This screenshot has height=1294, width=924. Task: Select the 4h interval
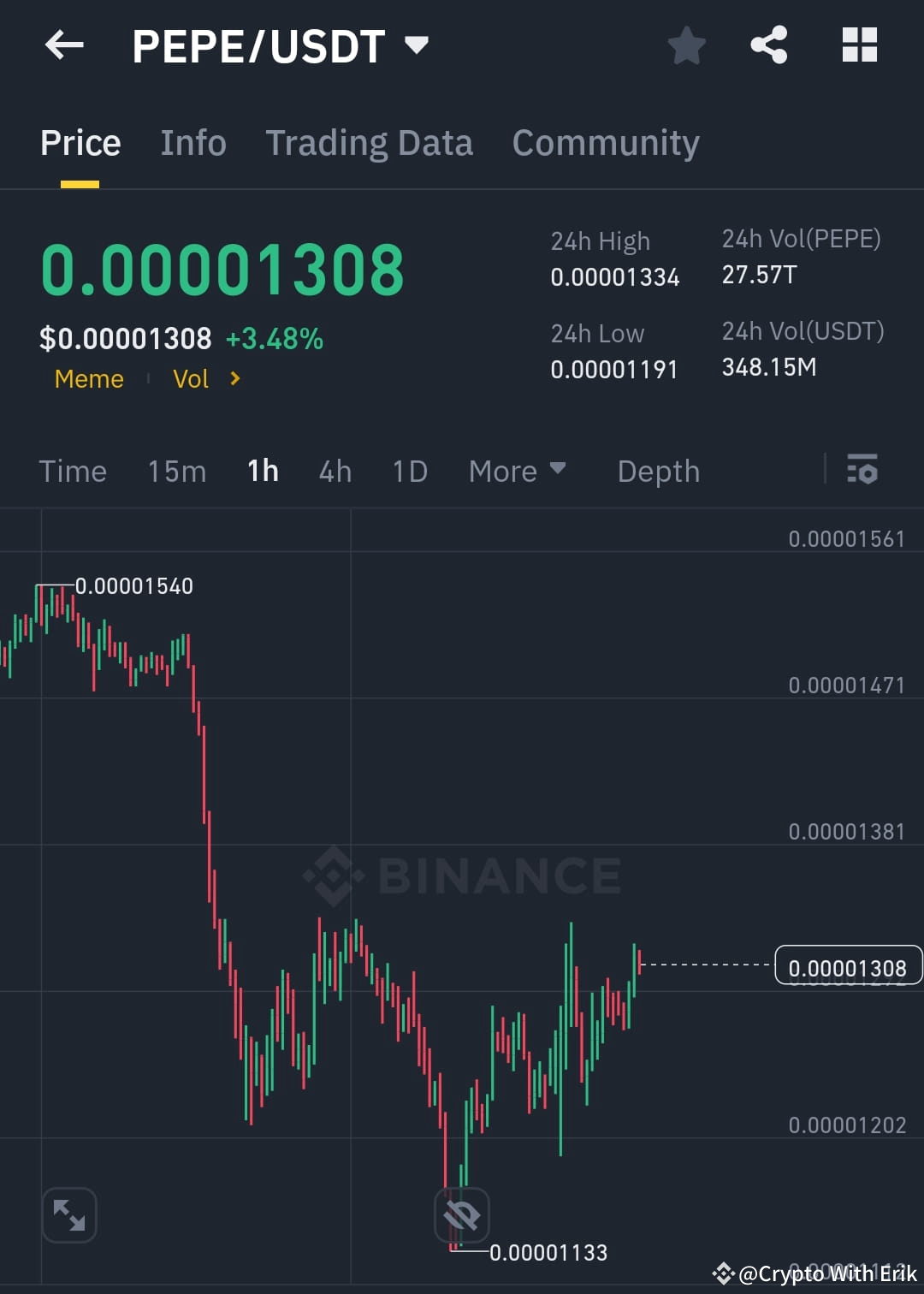(335, 470)
